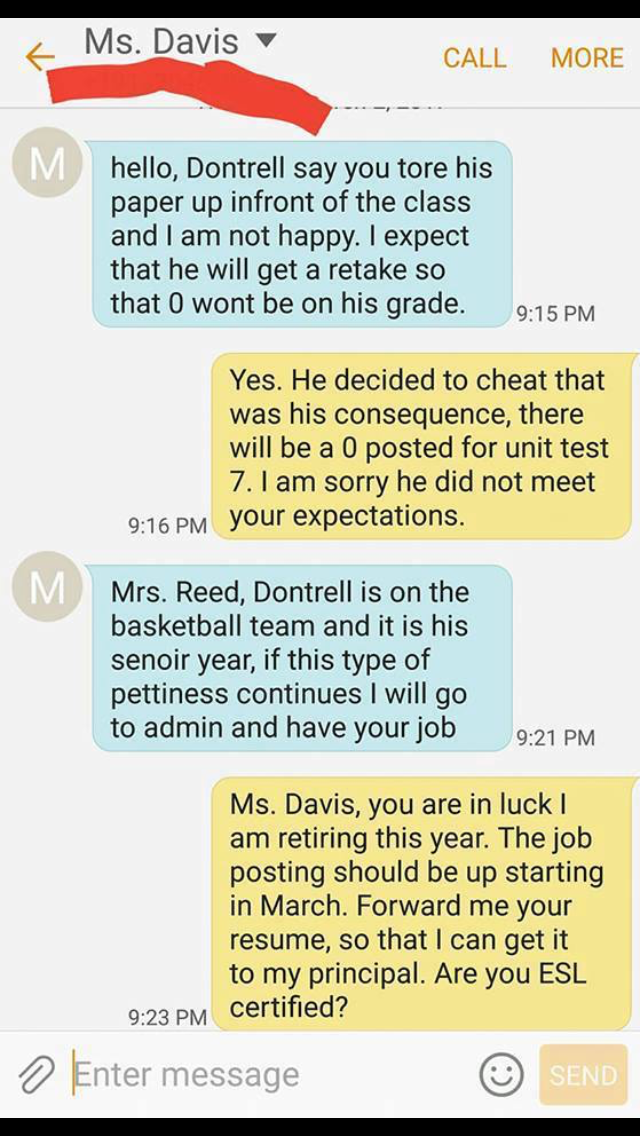Viewport: 640px width, 1136px height.
Task: Open the emoji picker
Action: (501, 1075)
